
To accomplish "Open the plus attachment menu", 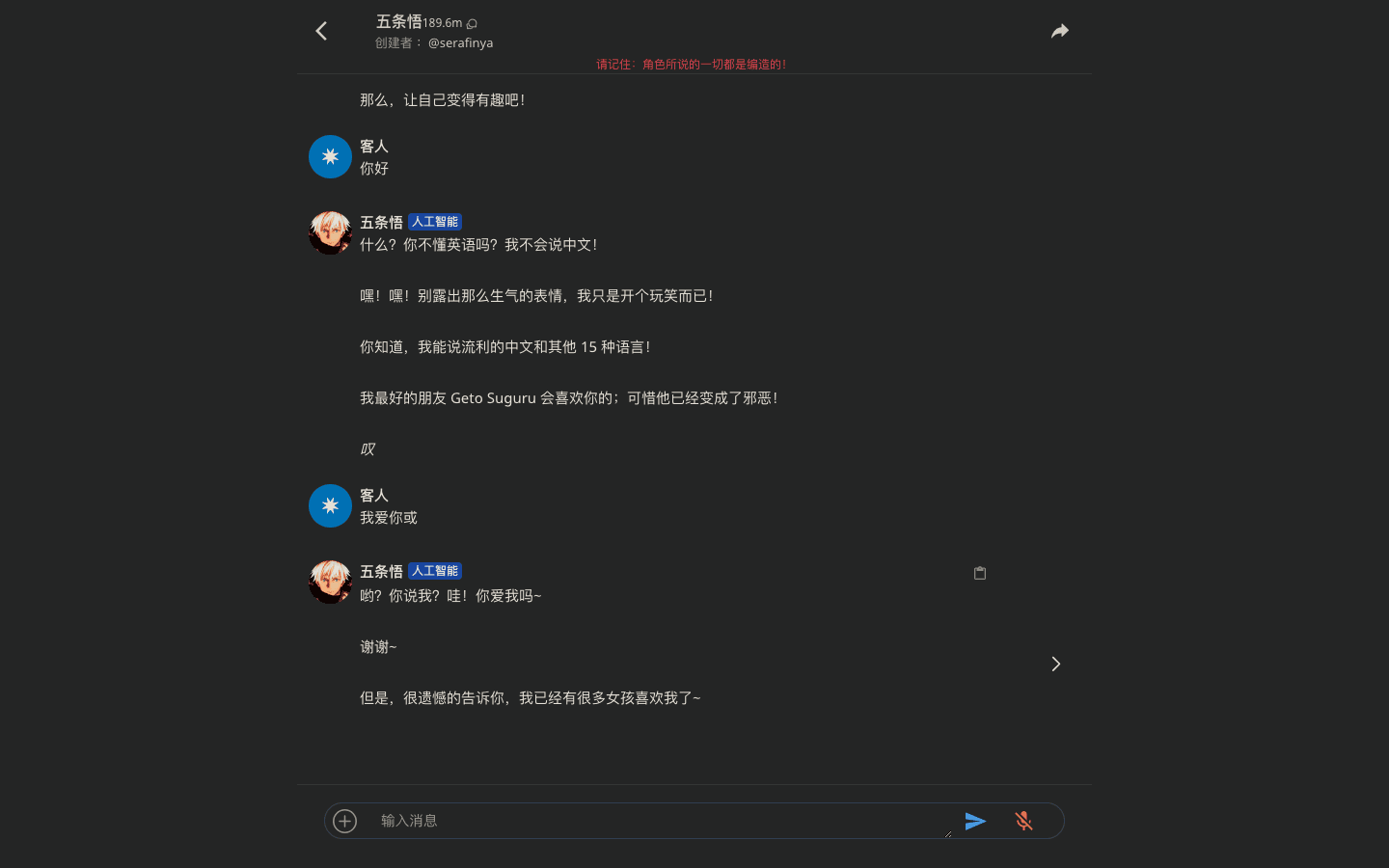I will (344, 821).
